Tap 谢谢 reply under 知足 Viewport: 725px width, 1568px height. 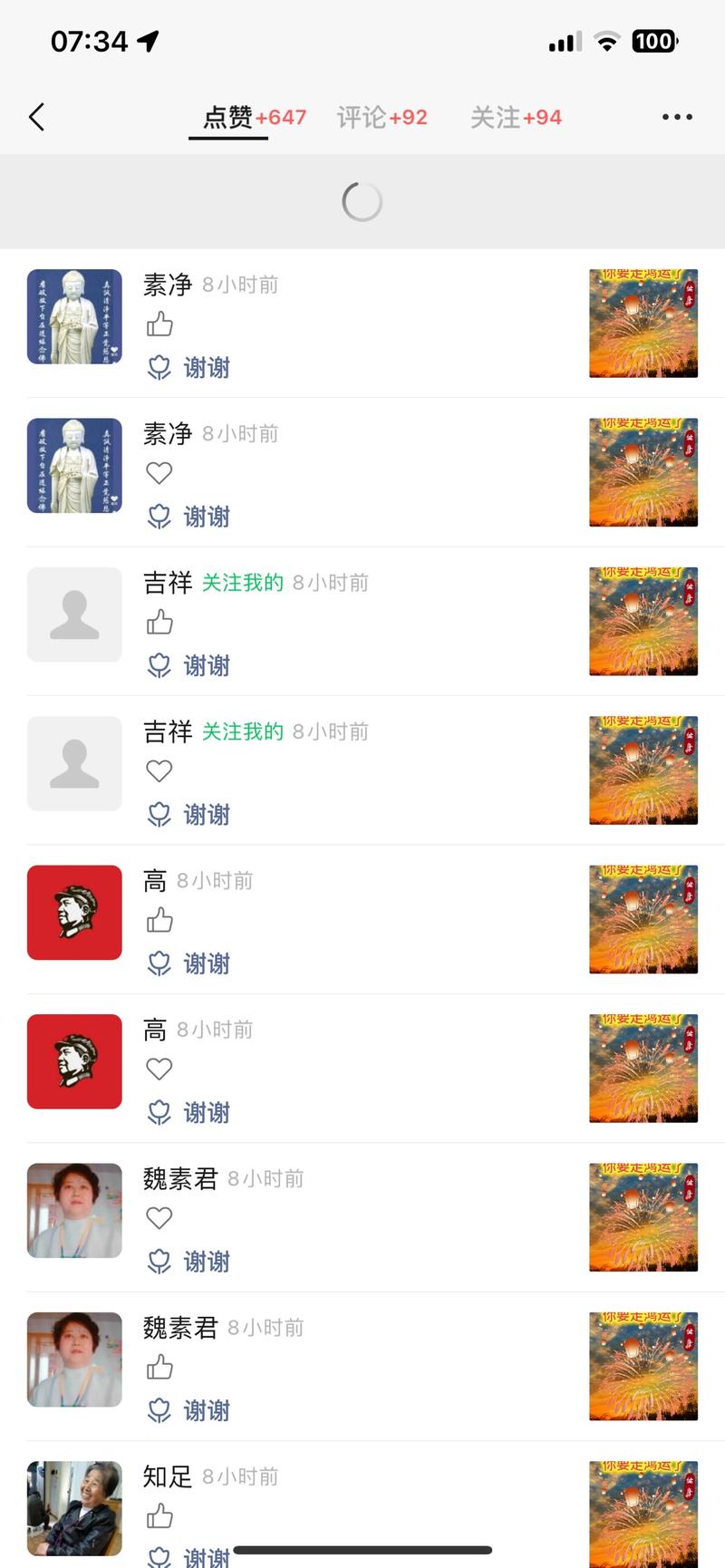pos(207,1557)
